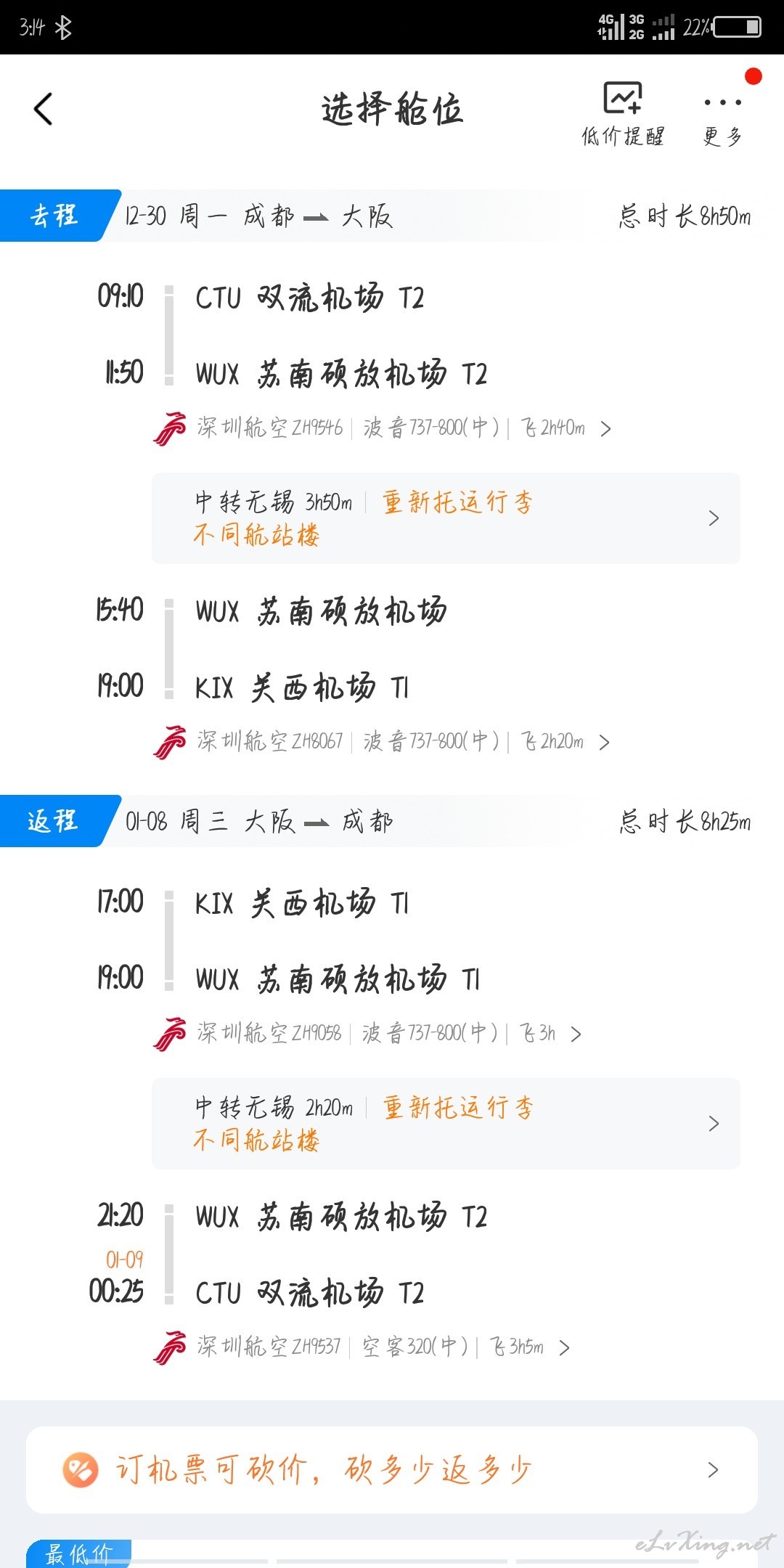Open 中转无锡 2h20m transfer info
This screenshot has width=784, height=1568.
[x=446, y=1124]
